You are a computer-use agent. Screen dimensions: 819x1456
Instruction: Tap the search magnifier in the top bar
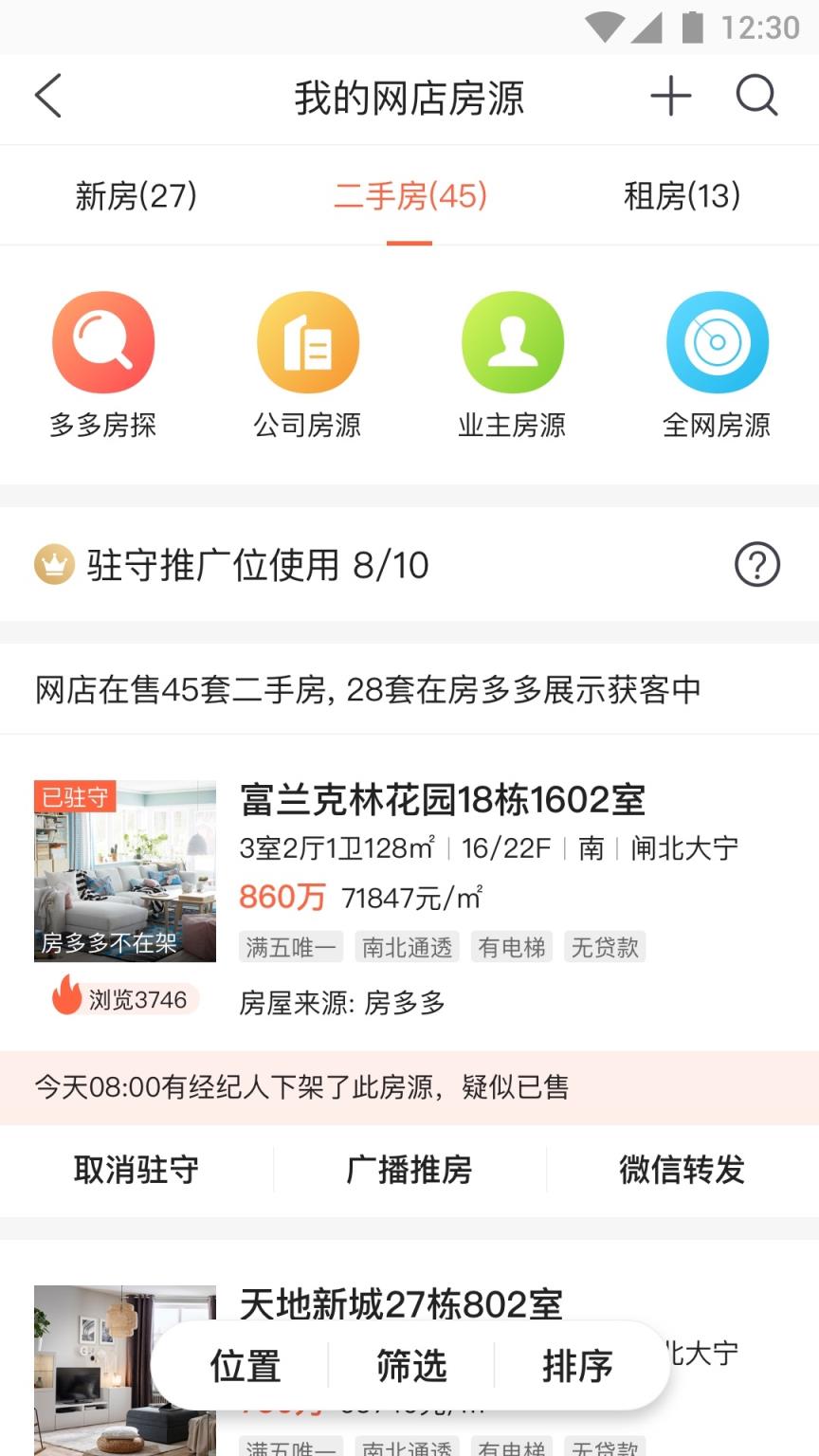pyautogui.click(x=755, y=96)
